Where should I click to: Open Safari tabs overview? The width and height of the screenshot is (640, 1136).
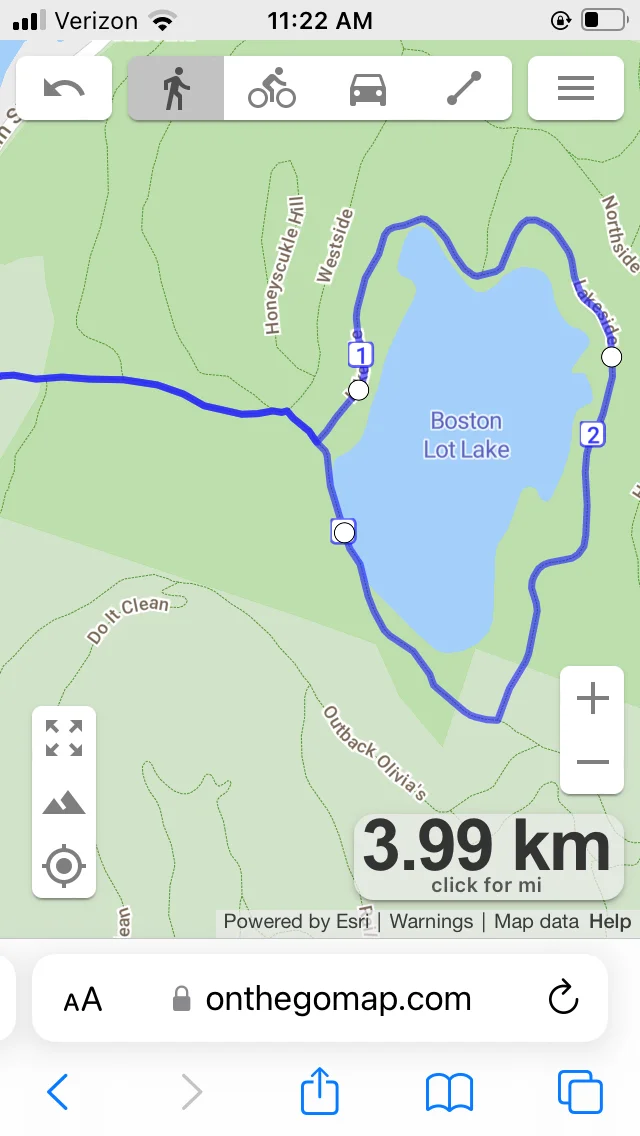click(580, 1091)
